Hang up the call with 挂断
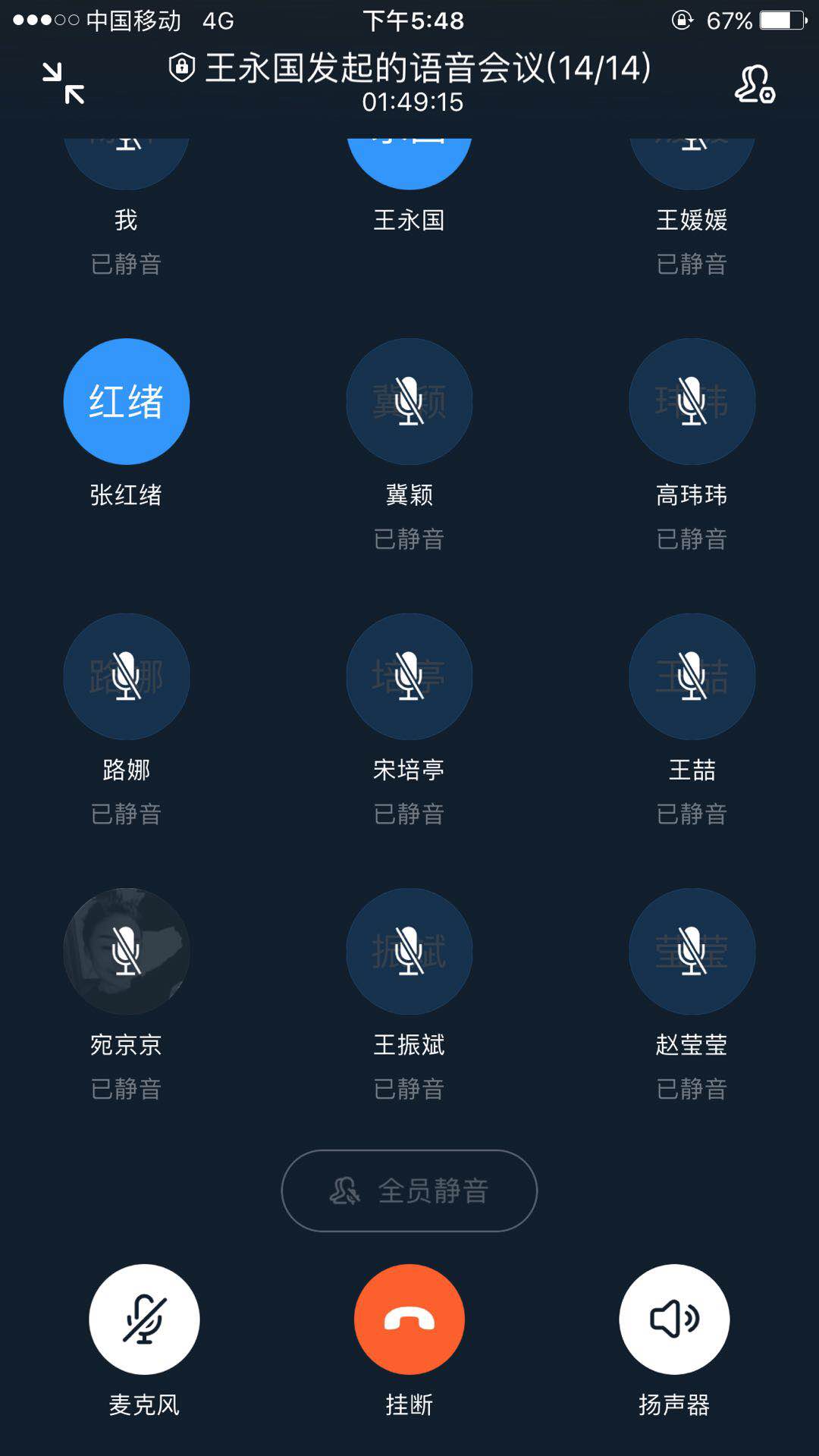This screenshot has width=819, height=1456. click(409, 1319)
